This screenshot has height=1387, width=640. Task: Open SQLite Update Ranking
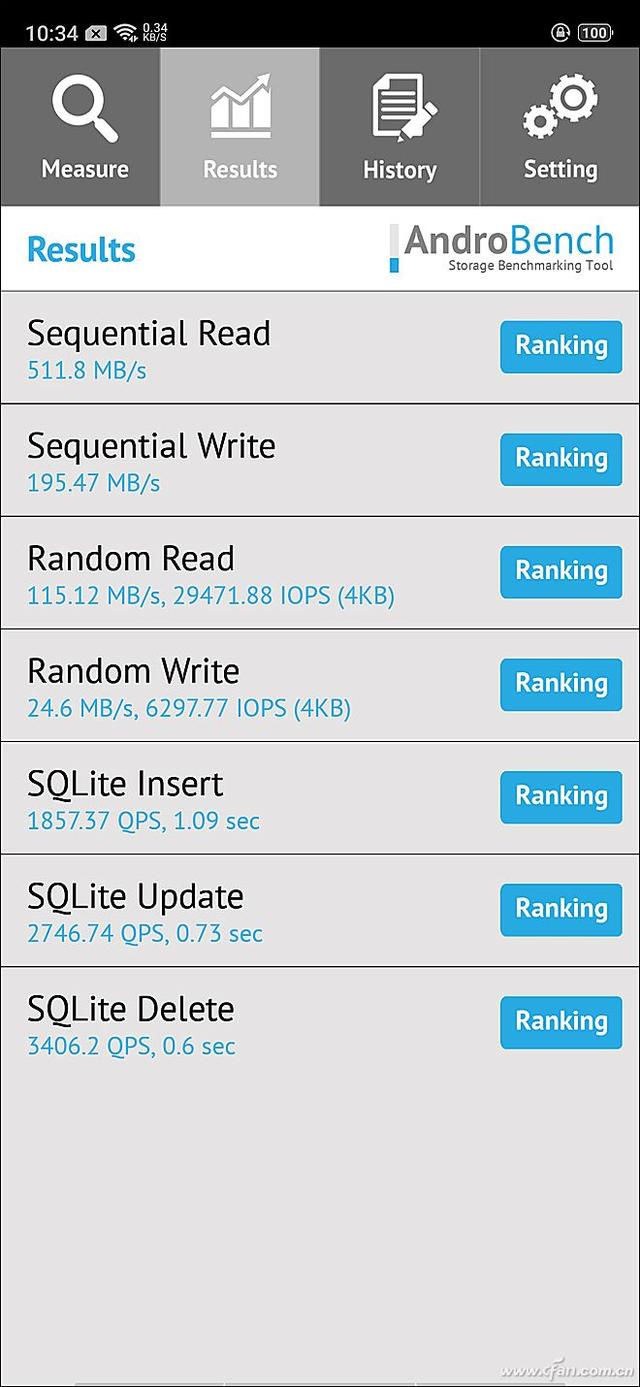coord(561,909)
